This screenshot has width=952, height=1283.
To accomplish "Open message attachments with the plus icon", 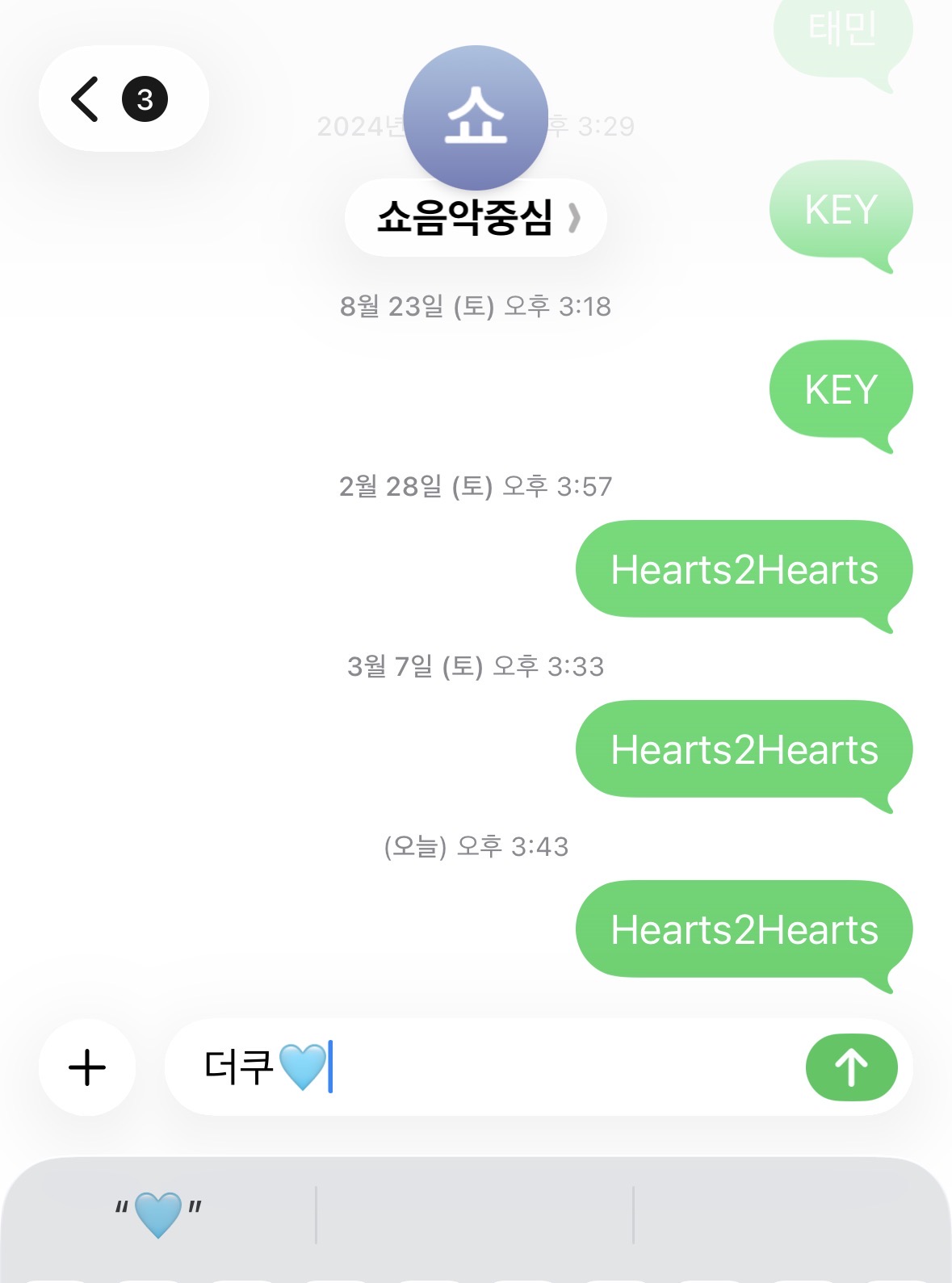I will coord(86,1066).
